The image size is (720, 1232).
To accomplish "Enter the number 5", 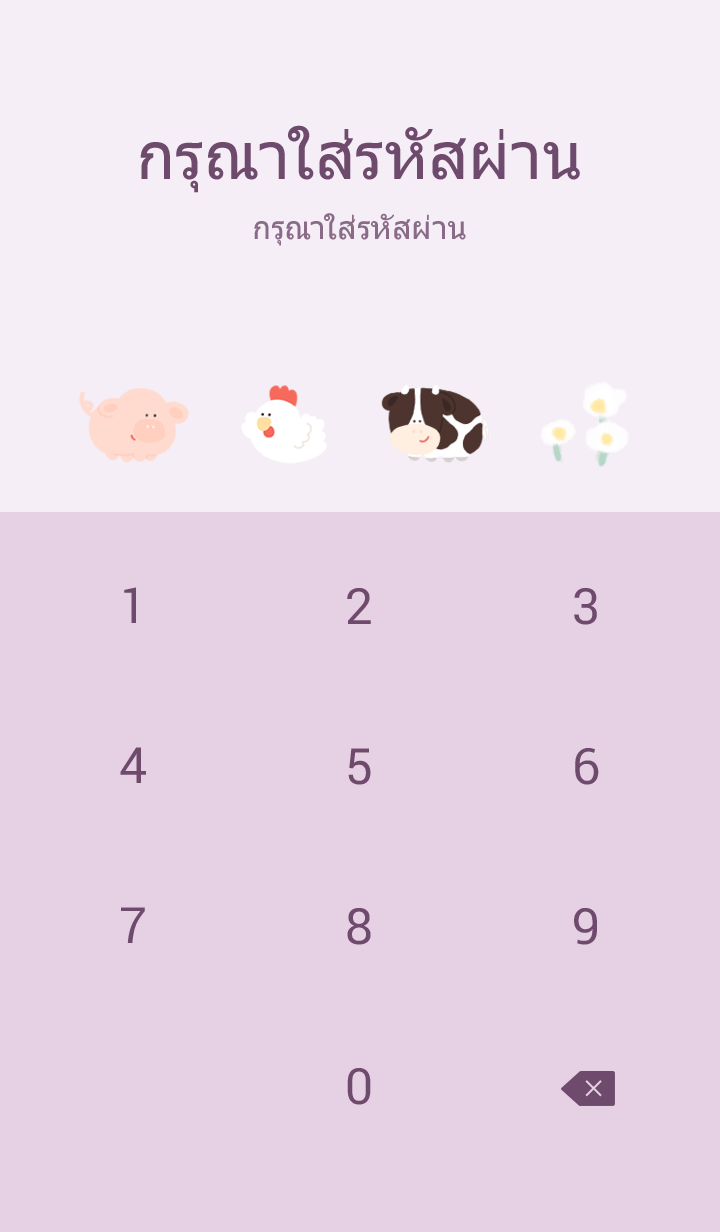I will coord(359,767).
